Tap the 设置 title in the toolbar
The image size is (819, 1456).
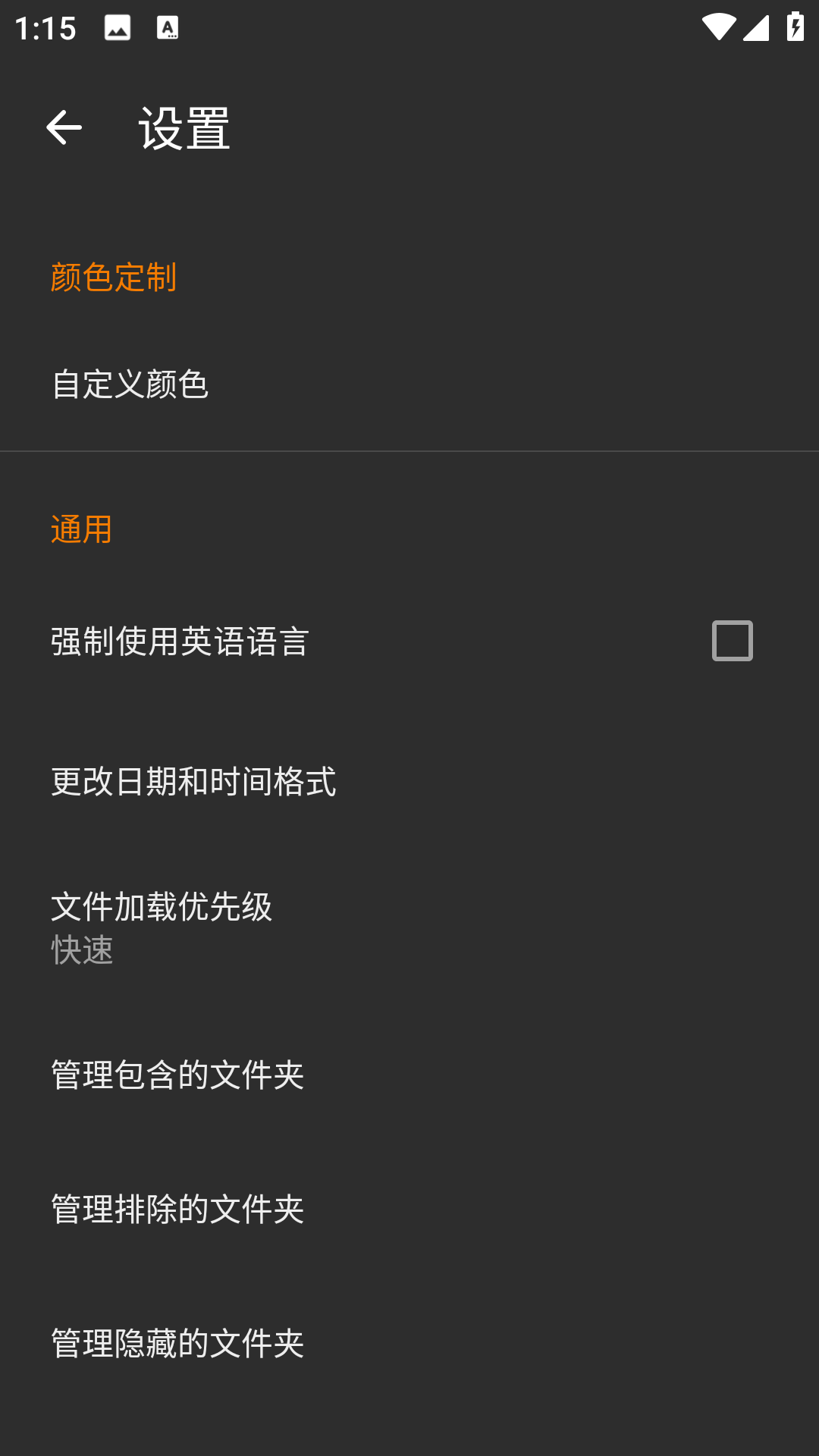(184, 127)
